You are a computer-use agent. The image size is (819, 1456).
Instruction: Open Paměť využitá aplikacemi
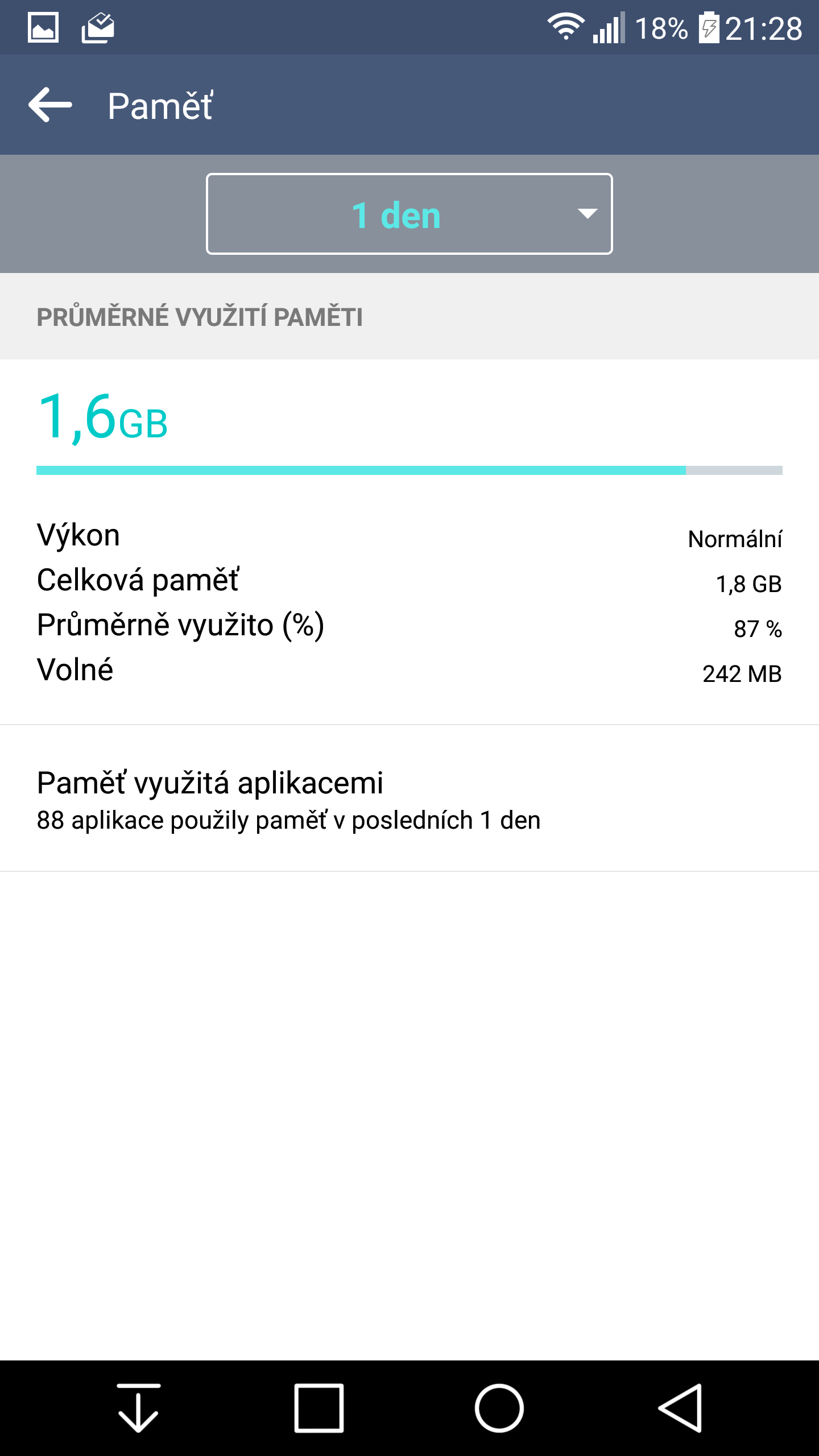tap(409, 799)
